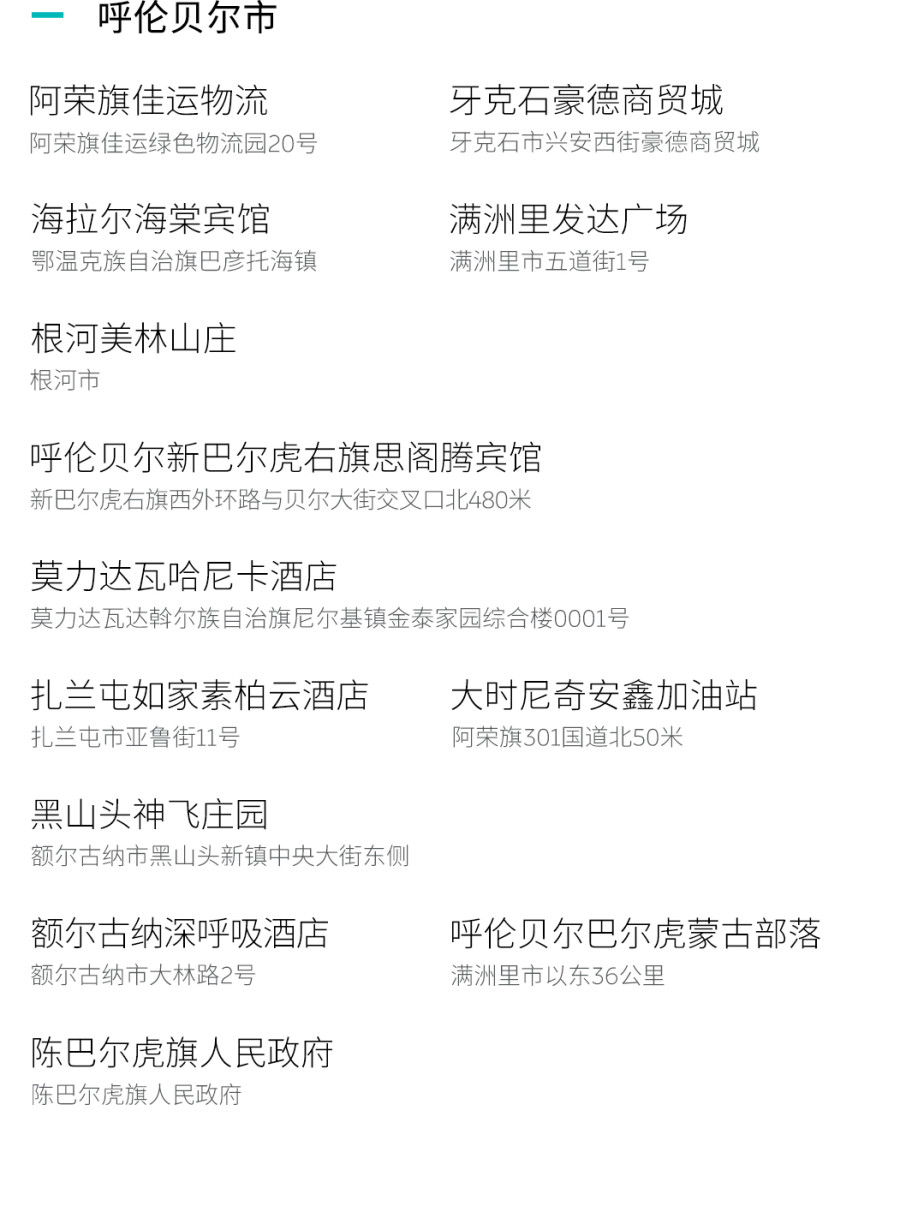The height and width of the screenshot is (1206, 900).
Task: Choose 满洲里发达广场
Action: point(568,220)
